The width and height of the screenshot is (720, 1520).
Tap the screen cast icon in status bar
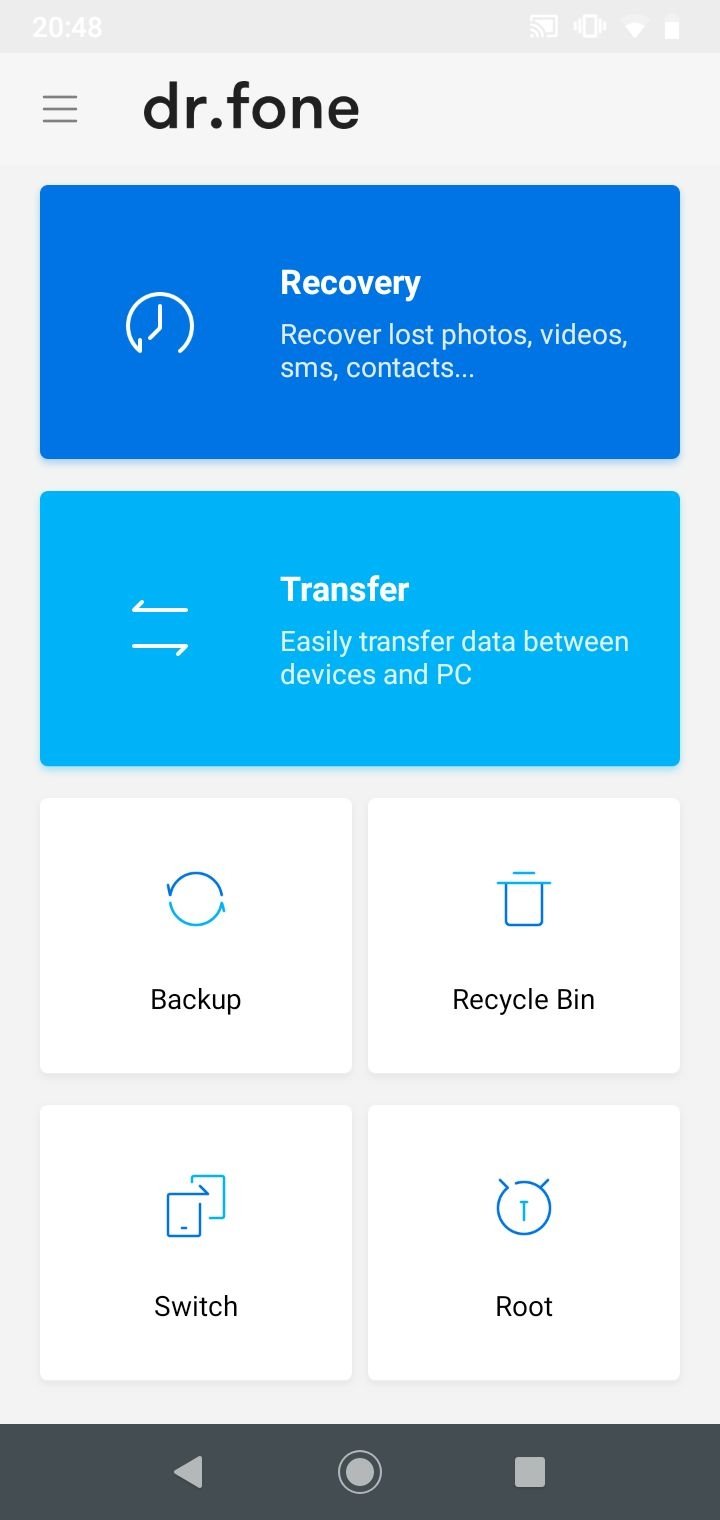click(544, 27)
